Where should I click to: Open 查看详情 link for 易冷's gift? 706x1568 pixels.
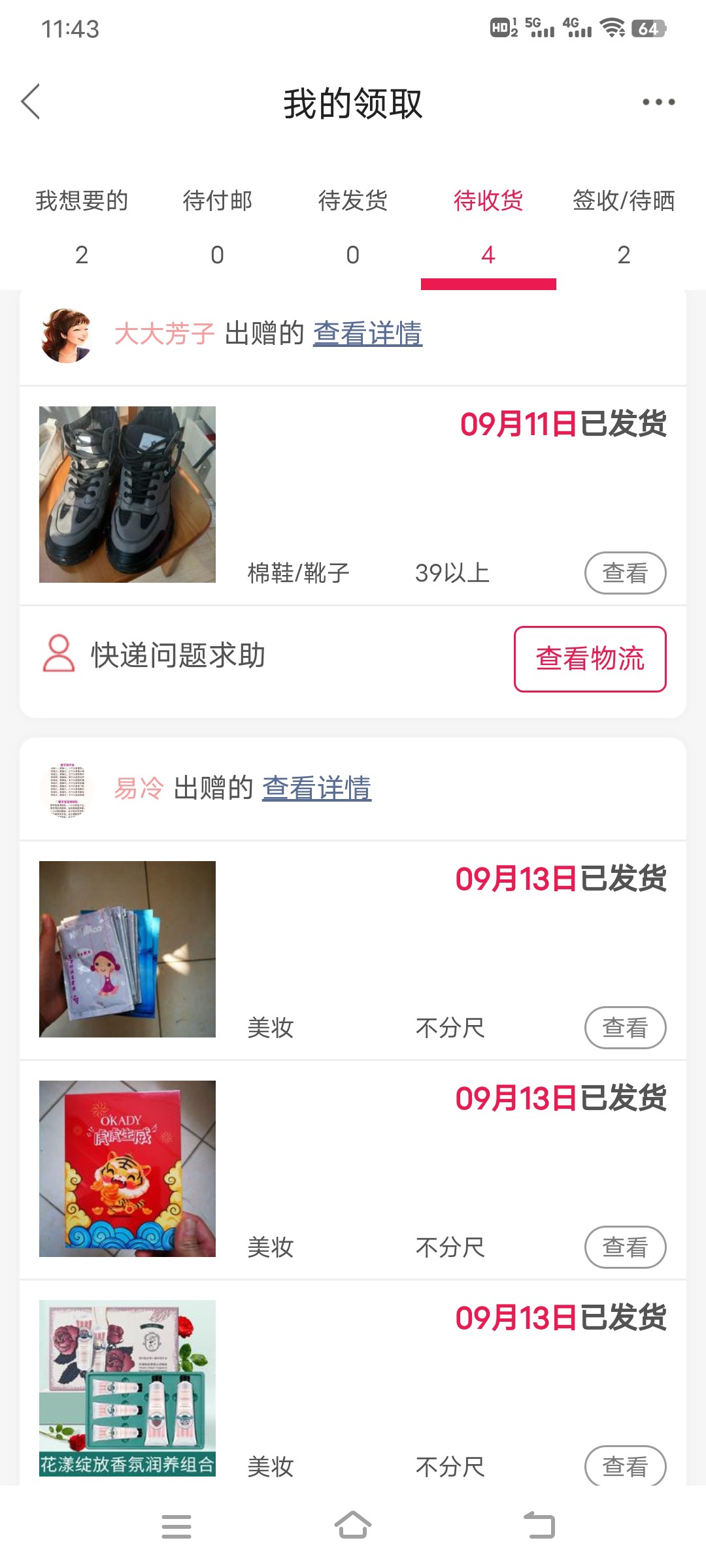tap(316, 788)
